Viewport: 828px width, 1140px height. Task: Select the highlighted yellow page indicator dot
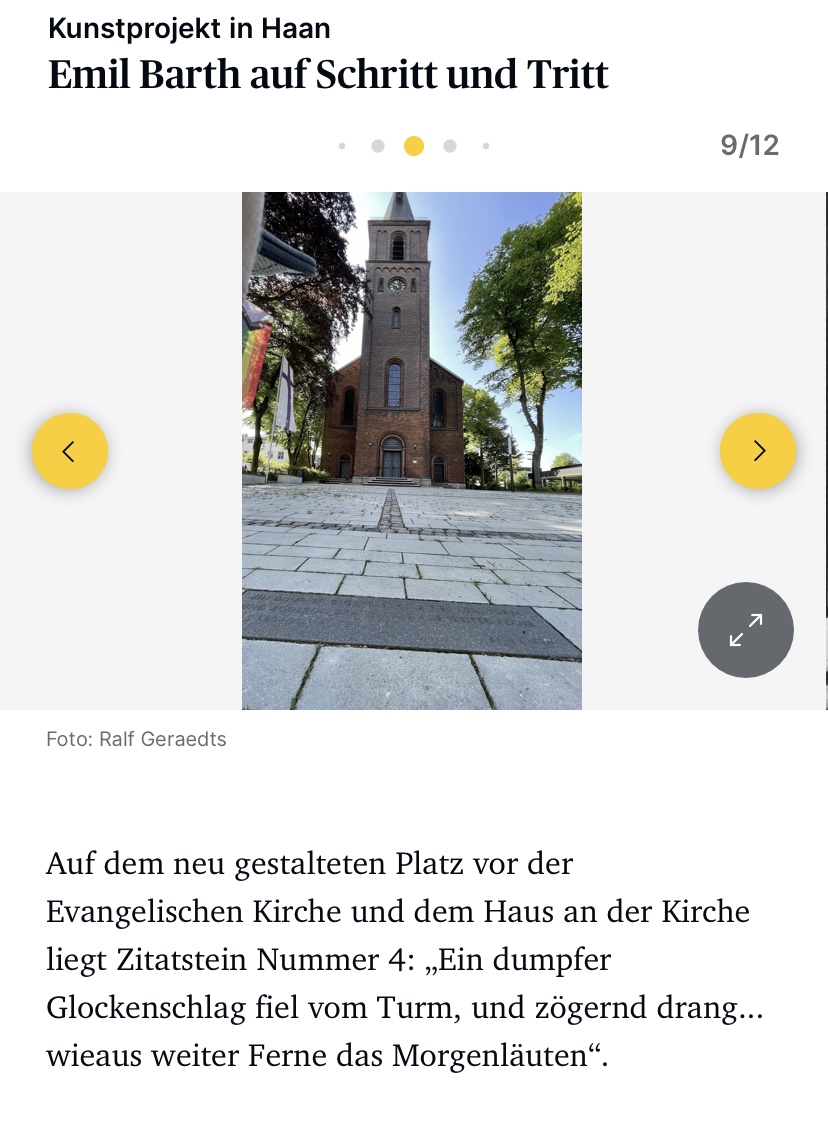(414, 146)
